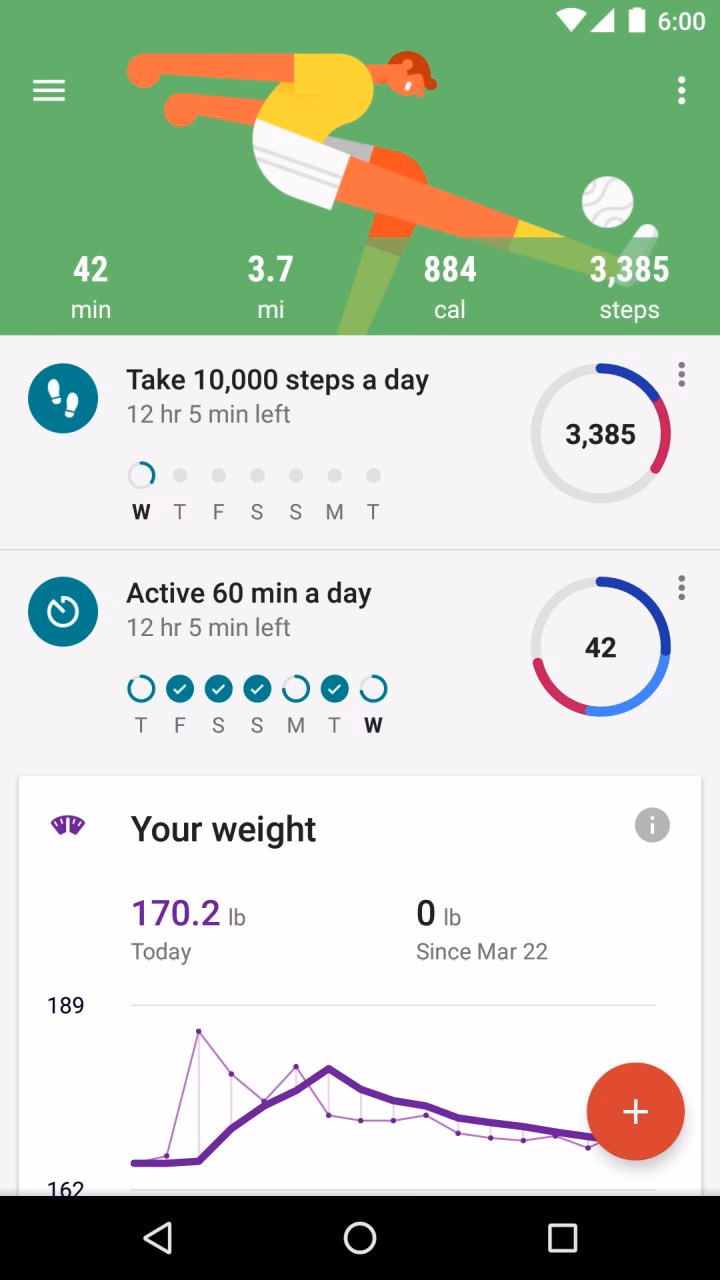Tap the active-time stopwatch icon

coord(63,611)
